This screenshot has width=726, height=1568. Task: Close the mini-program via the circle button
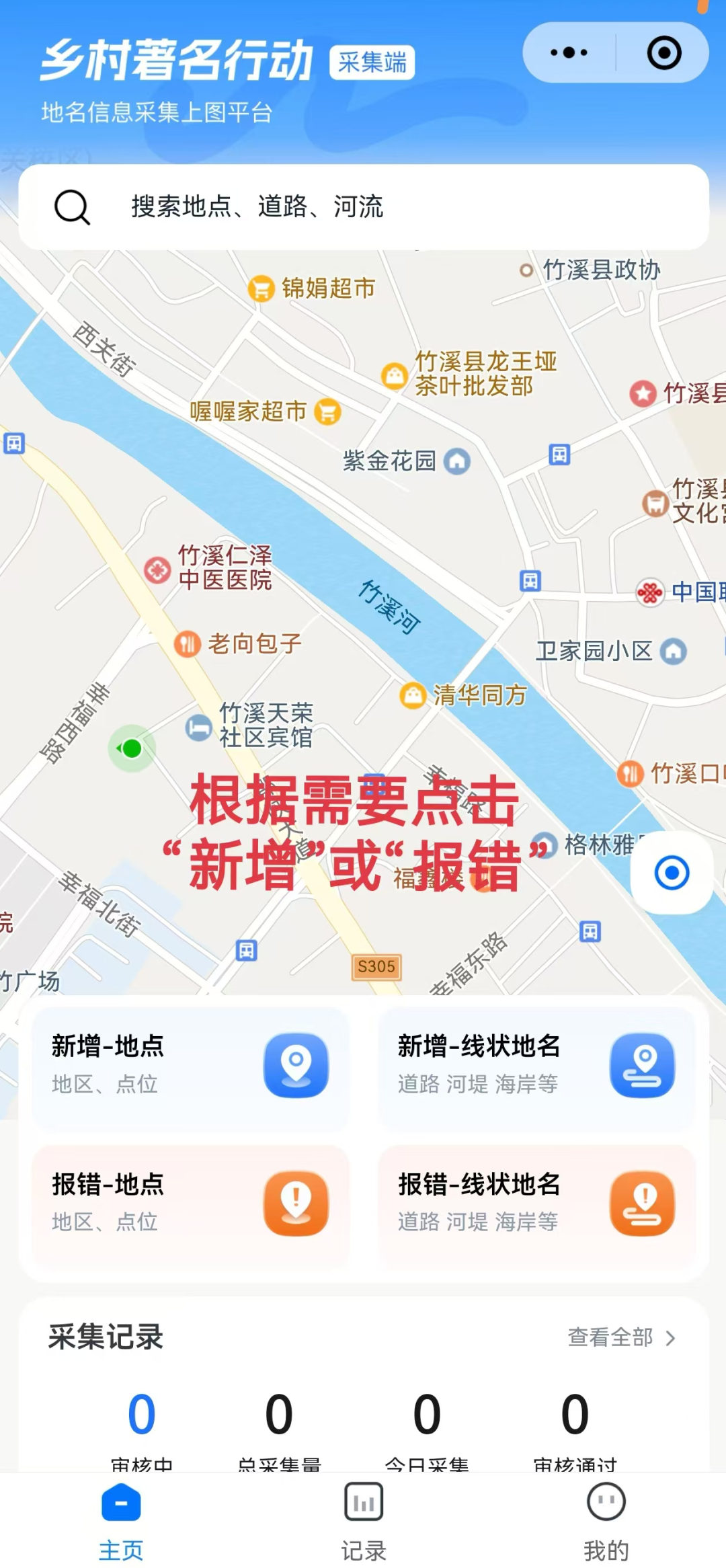tap(664, 52)
